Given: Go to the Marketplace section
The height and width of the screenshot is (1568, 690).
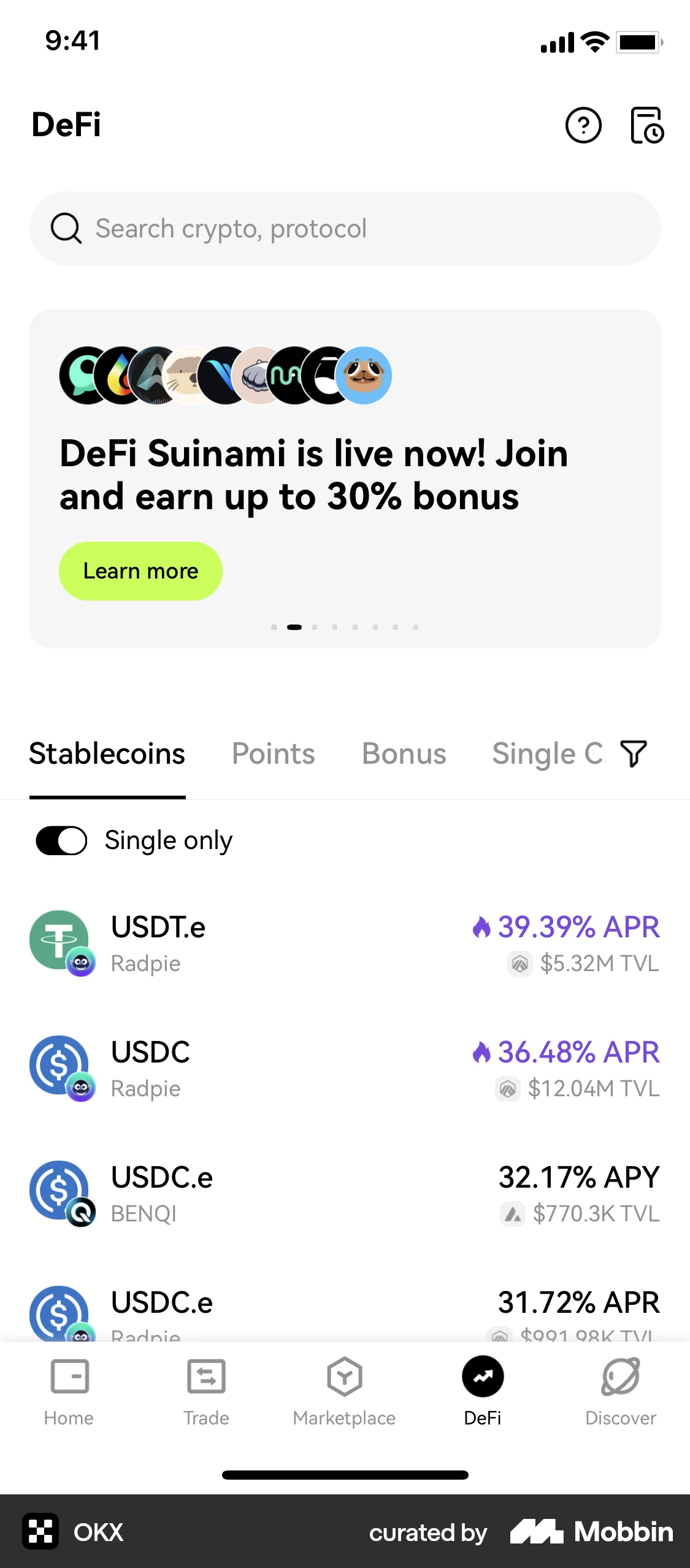Looking at the screenshot, I should click(x=344, y=1391).
